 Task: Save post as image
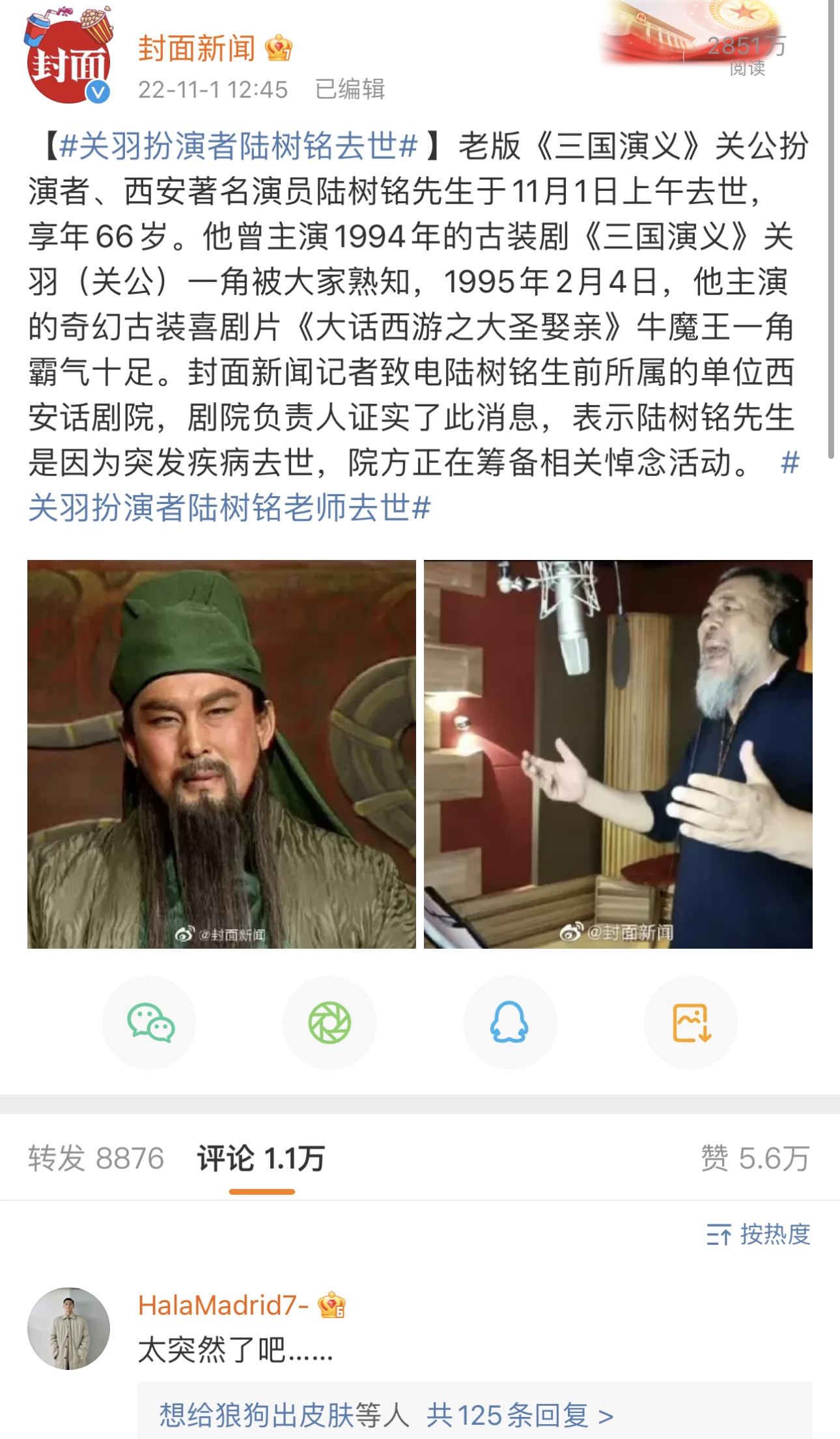690,1022
